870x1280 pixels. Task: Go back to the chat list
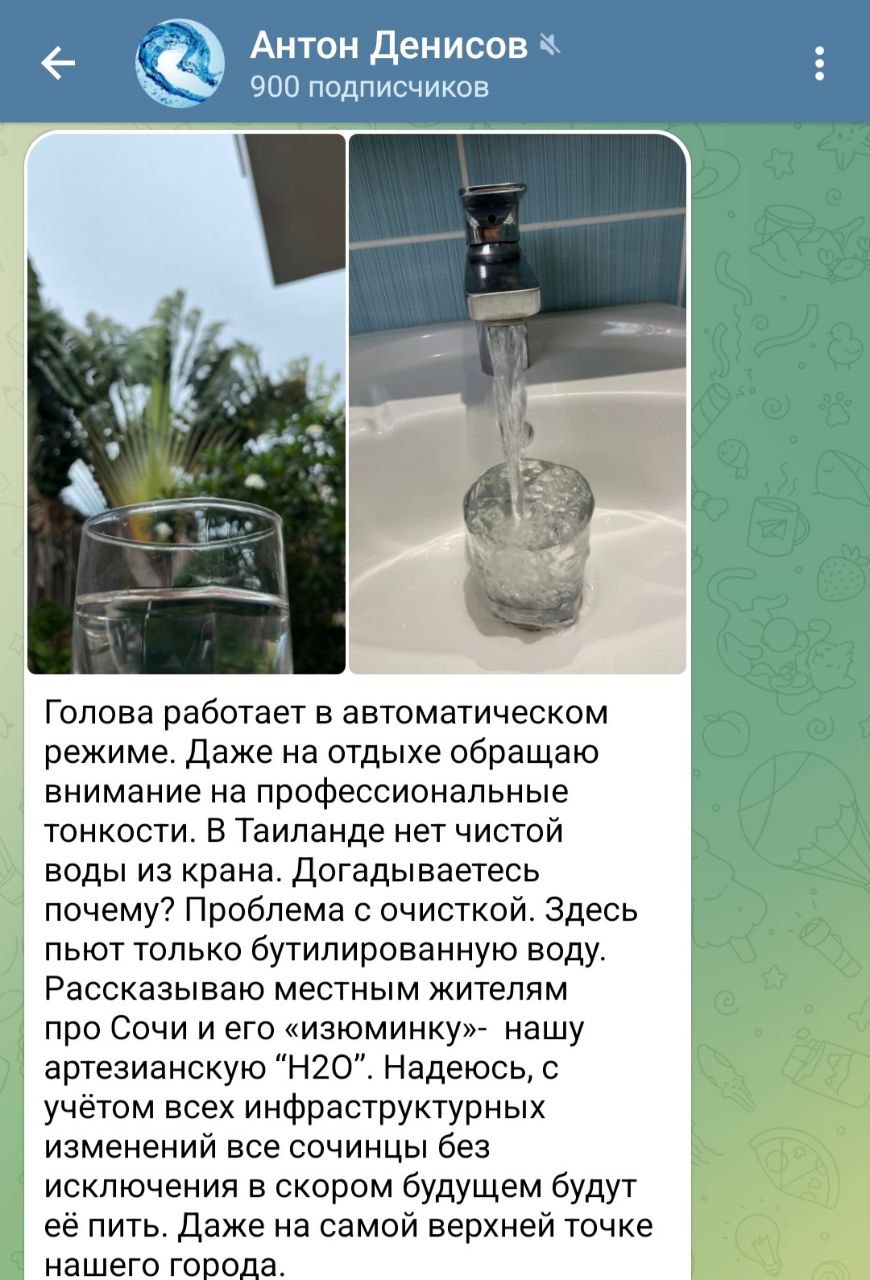point(58,64)
